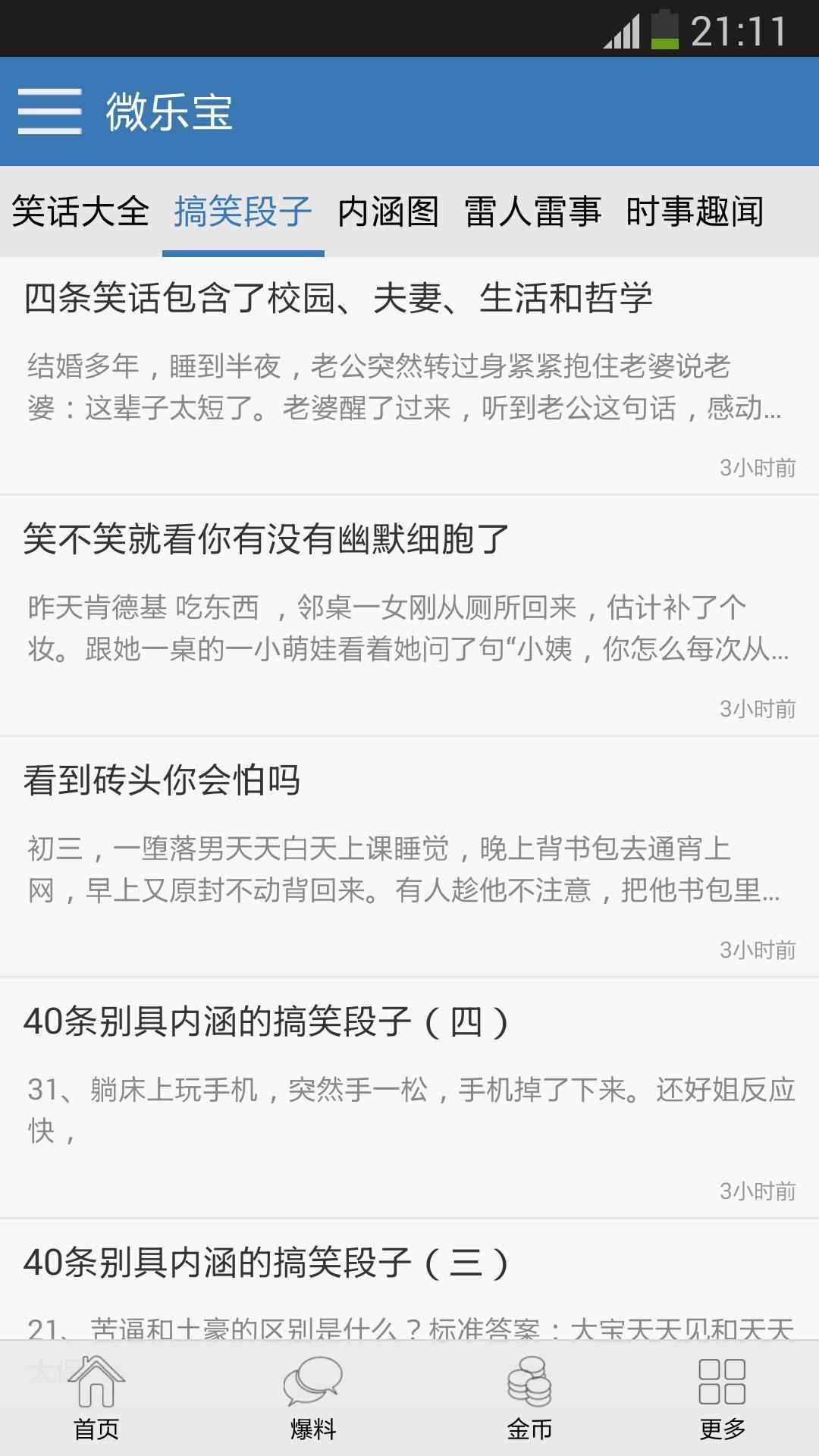
Task: Open the 爆料 section
Action: [x=312, y=1399]
